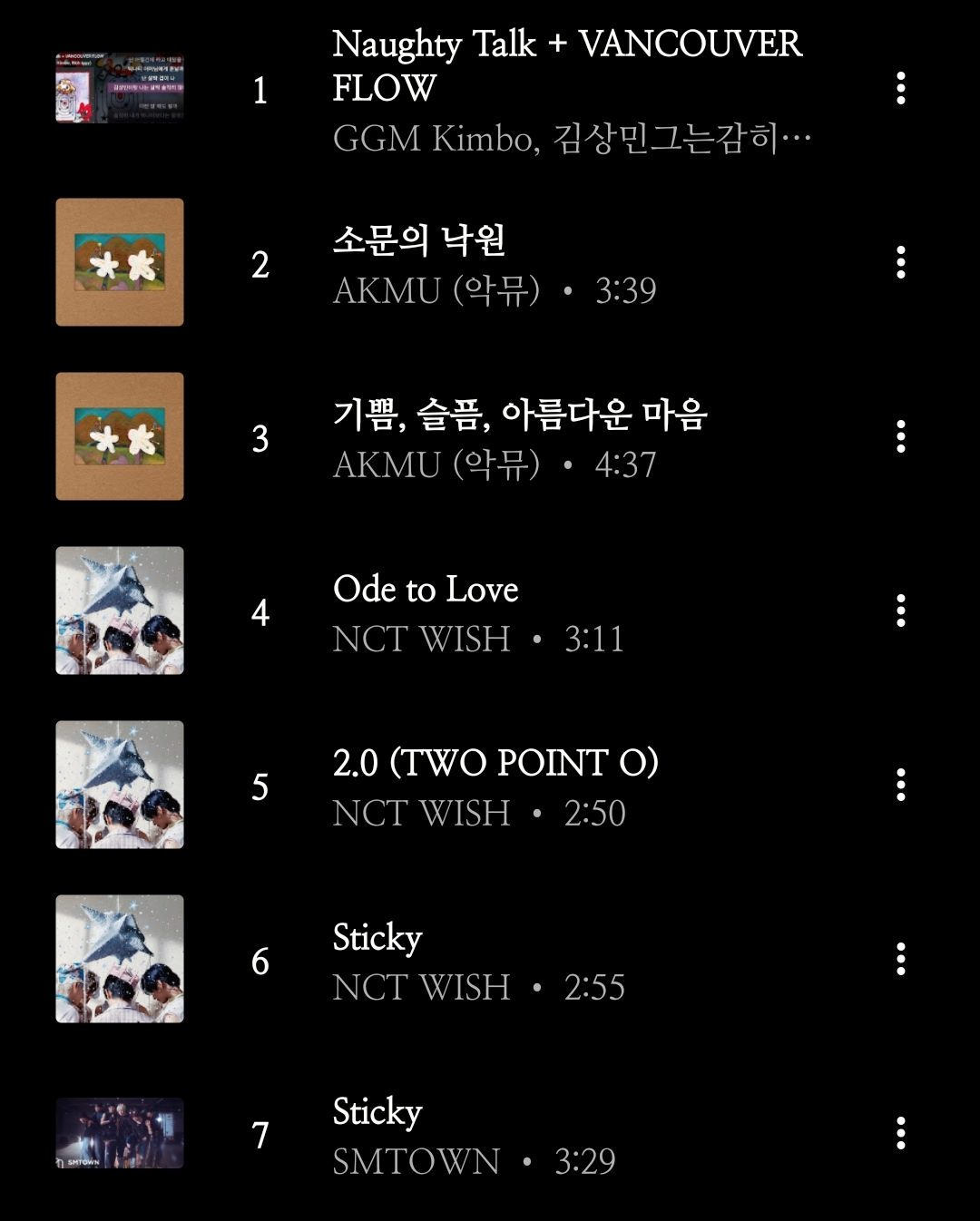Viewport: 980px width, 1221px height.
Task: Click the album art of 기쁨, 슬픔, 아름다운 마음
Action: pos(120,437)
